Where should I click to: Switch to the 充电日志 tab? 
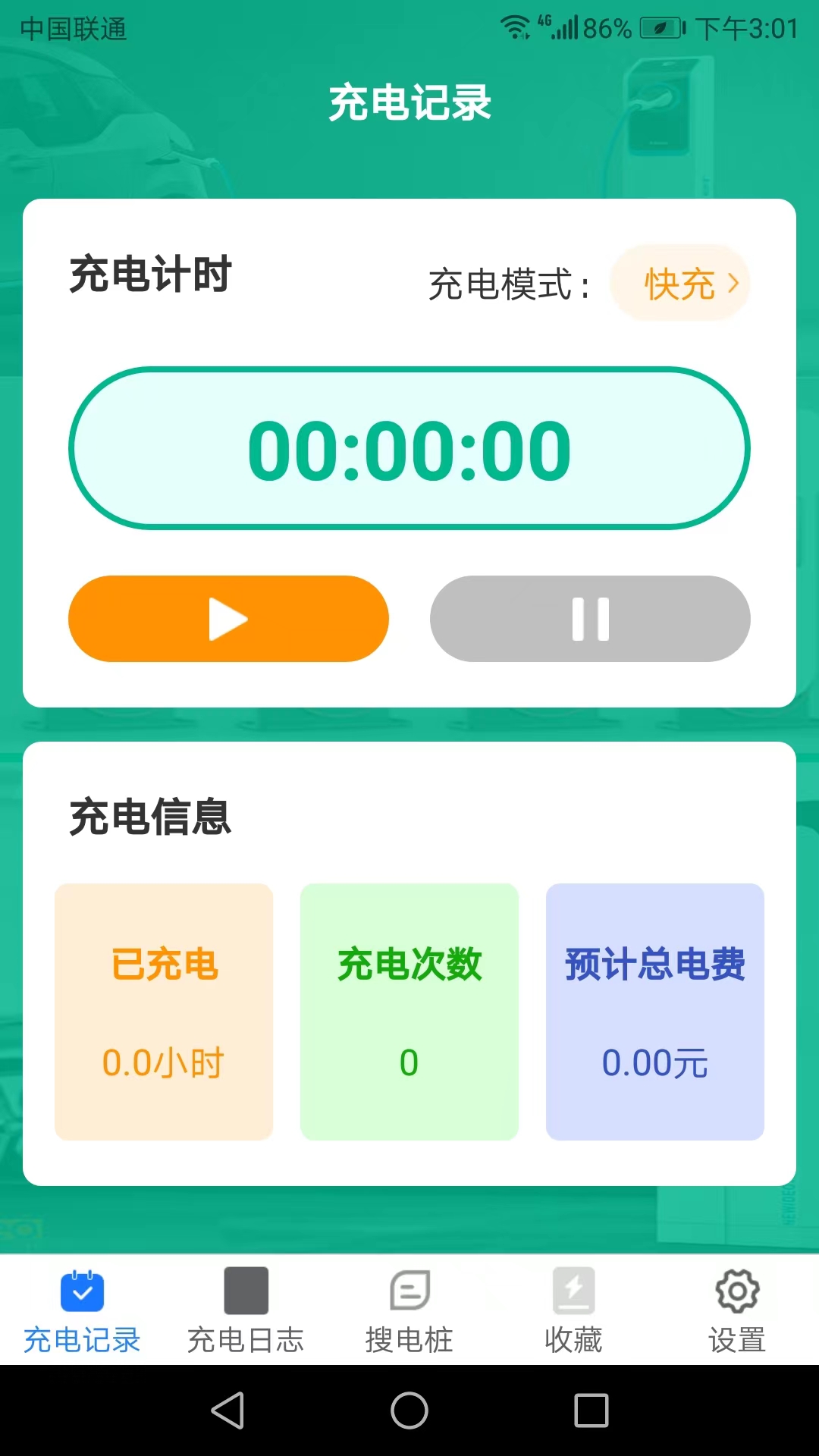(245, 1335)
